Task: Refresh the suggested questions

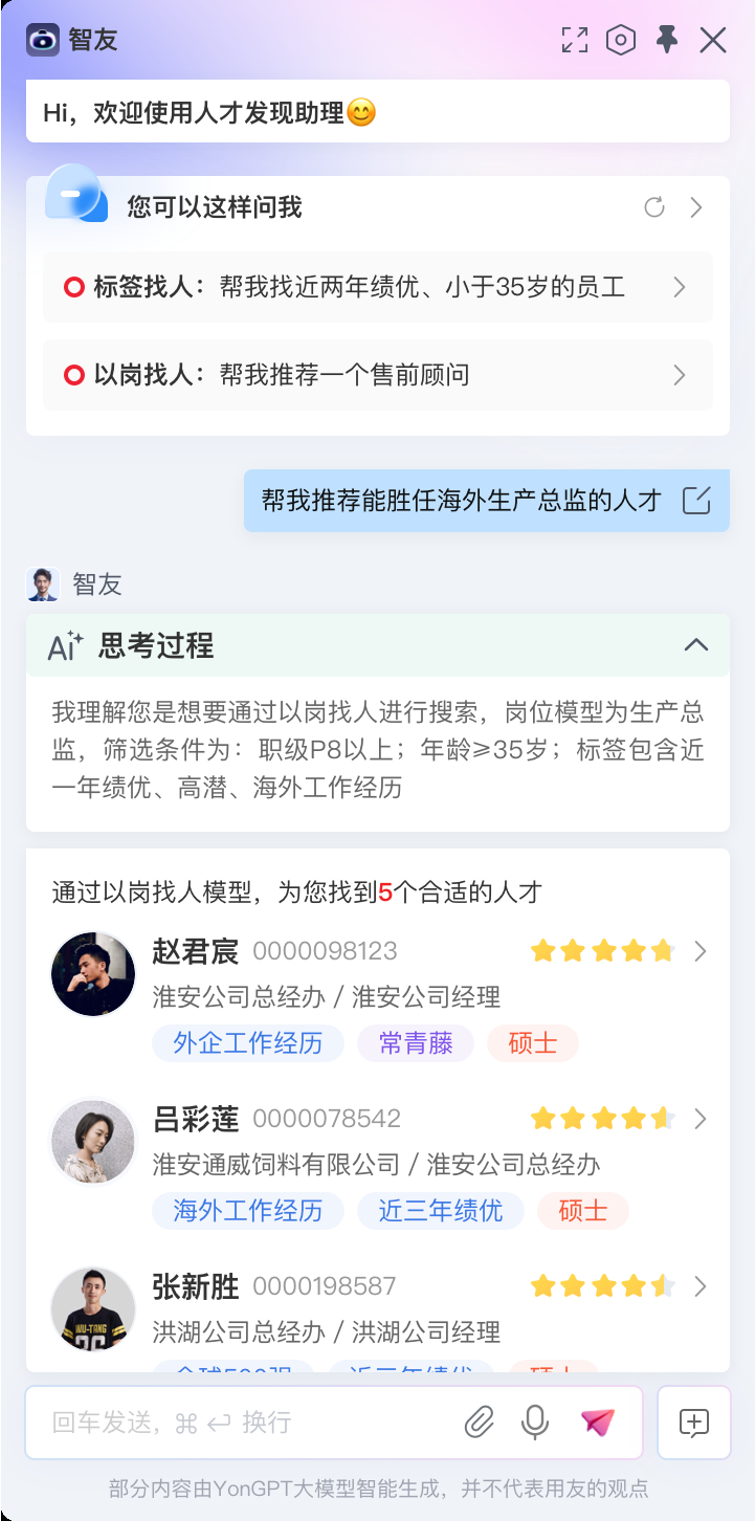Action: coord(654,207)
